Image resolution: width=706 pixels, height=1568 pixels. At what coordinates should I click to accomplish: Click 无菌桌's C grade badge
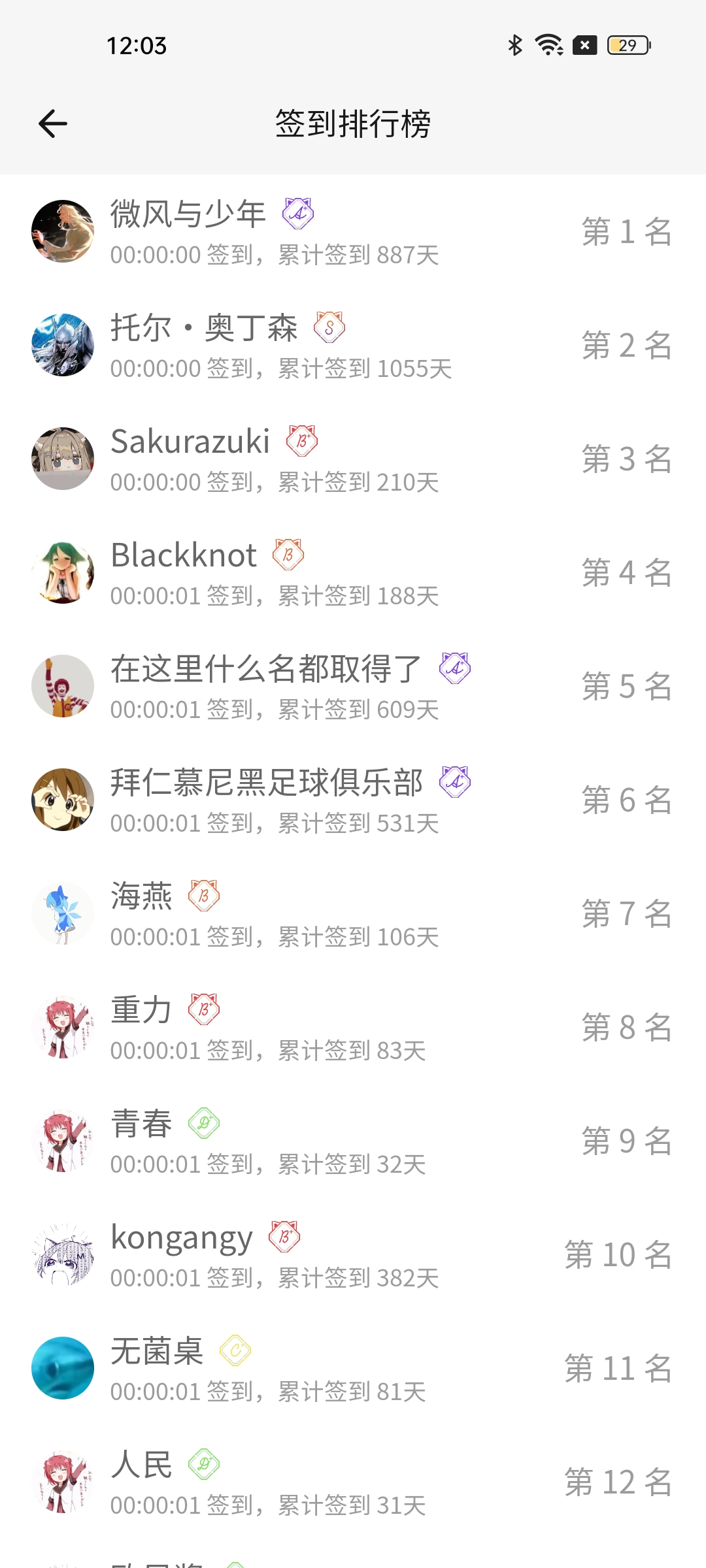[x=235, y=1350]
